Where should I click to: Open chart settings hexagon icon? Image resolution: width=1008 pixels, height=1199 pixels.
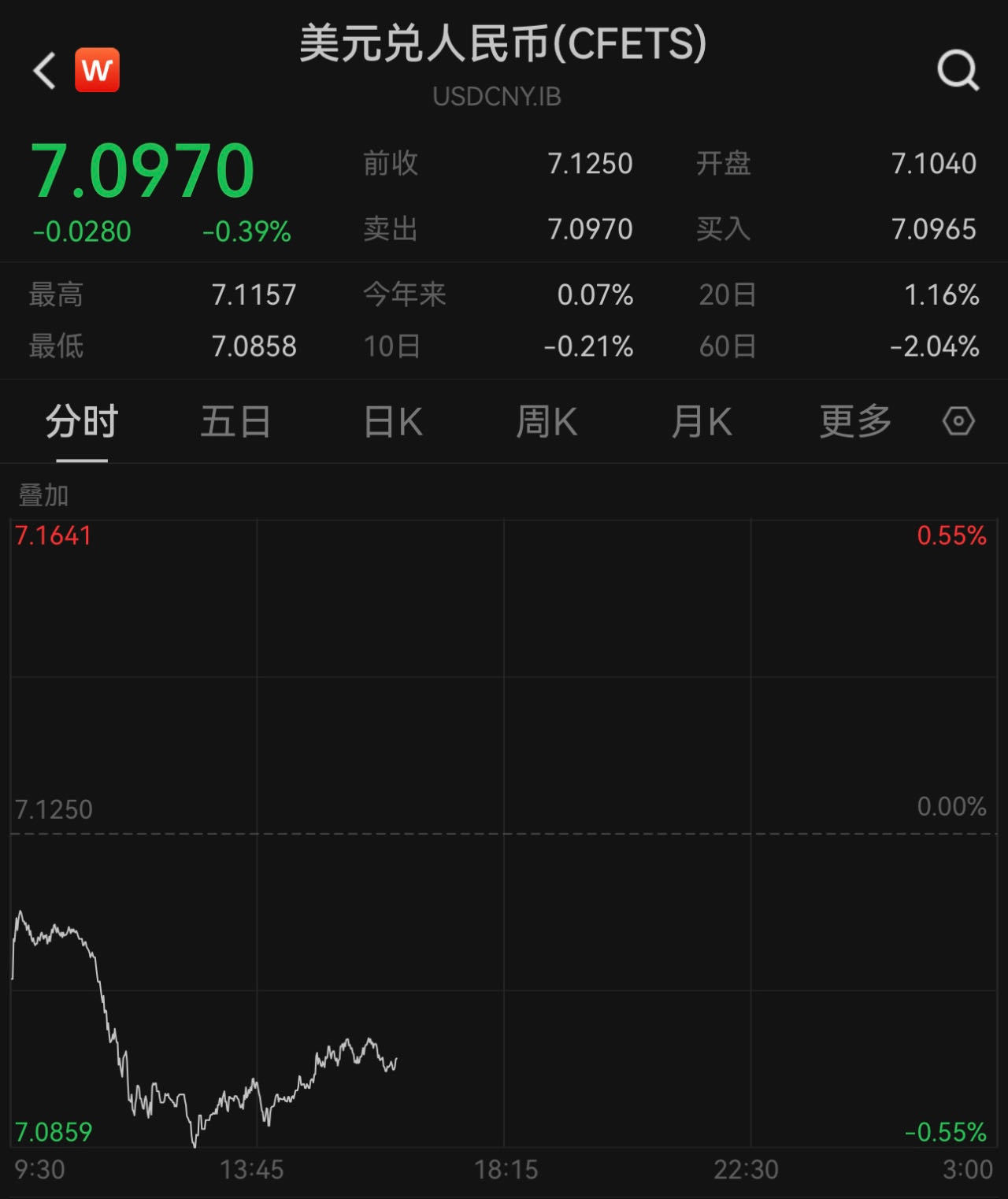[x=958, y=421]
